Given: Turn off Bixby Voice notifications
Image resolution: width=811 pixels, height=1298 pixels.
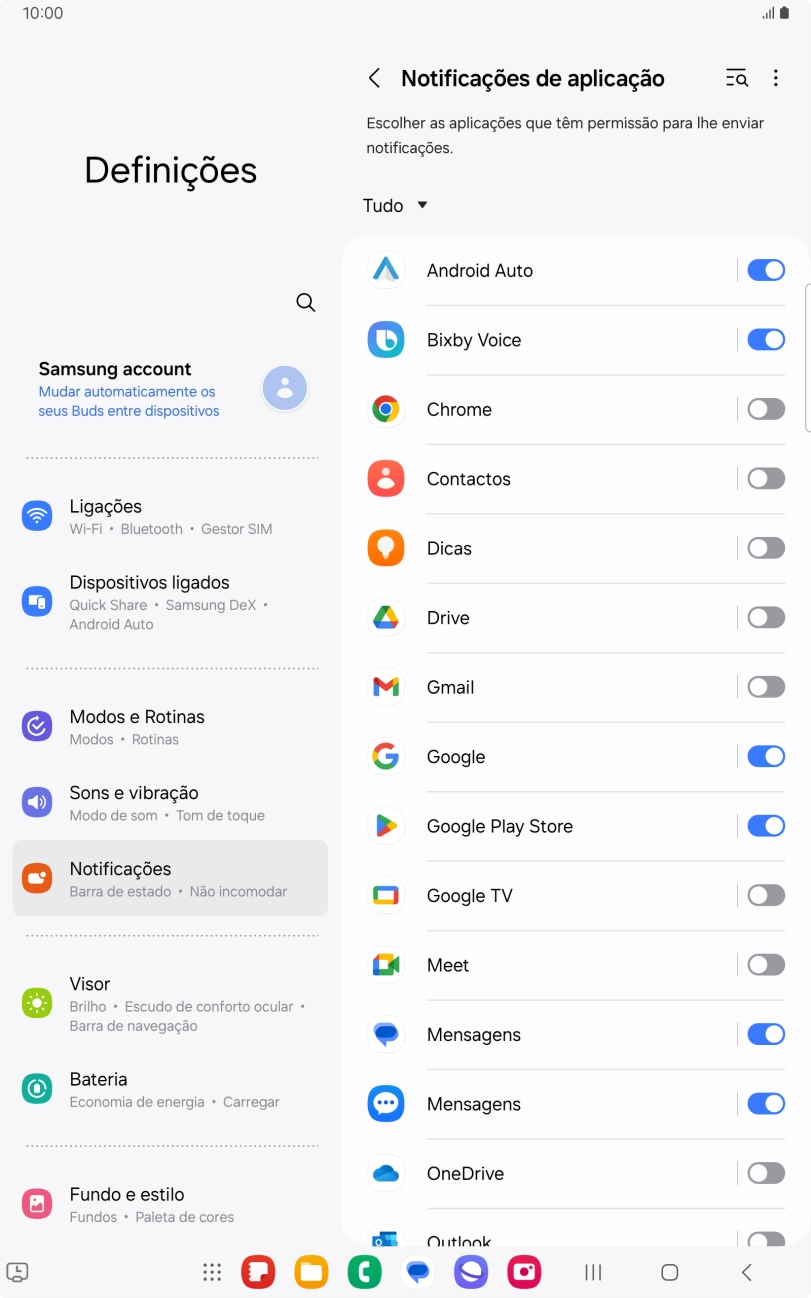Looking at the screenshot, I should click(766, 340).
